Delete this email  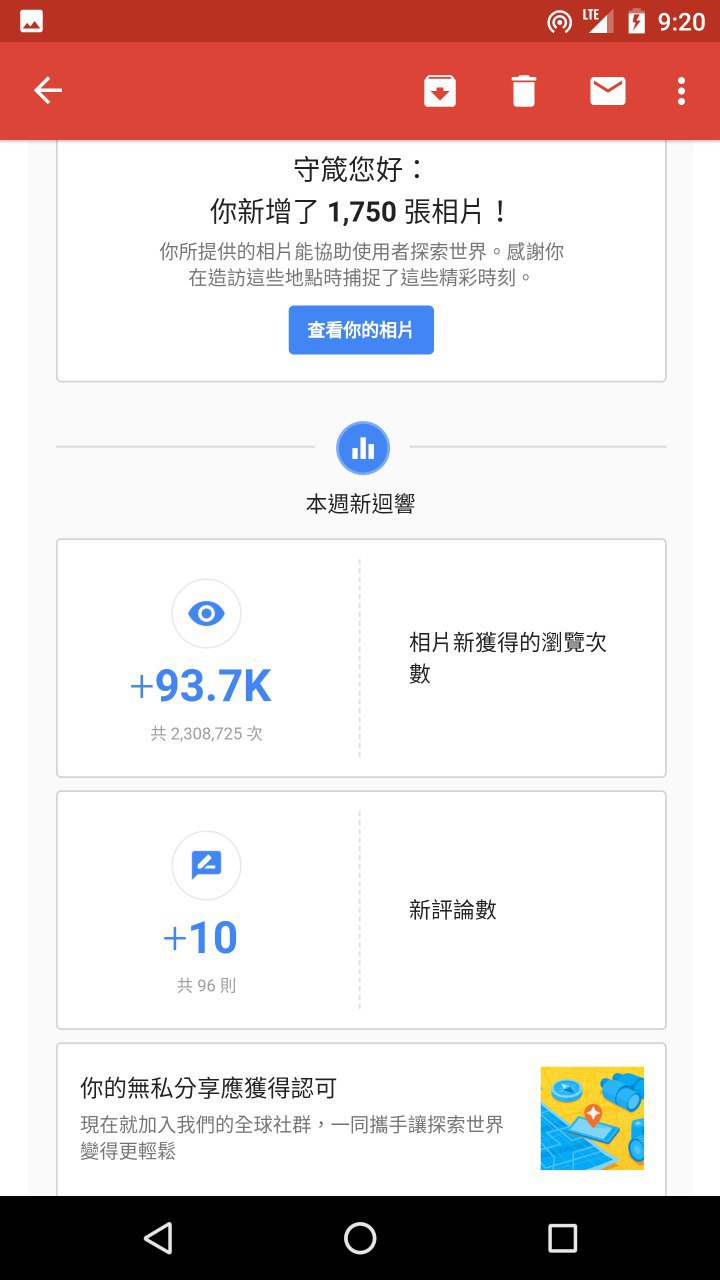pyautogui.click(x=524, y=91)
